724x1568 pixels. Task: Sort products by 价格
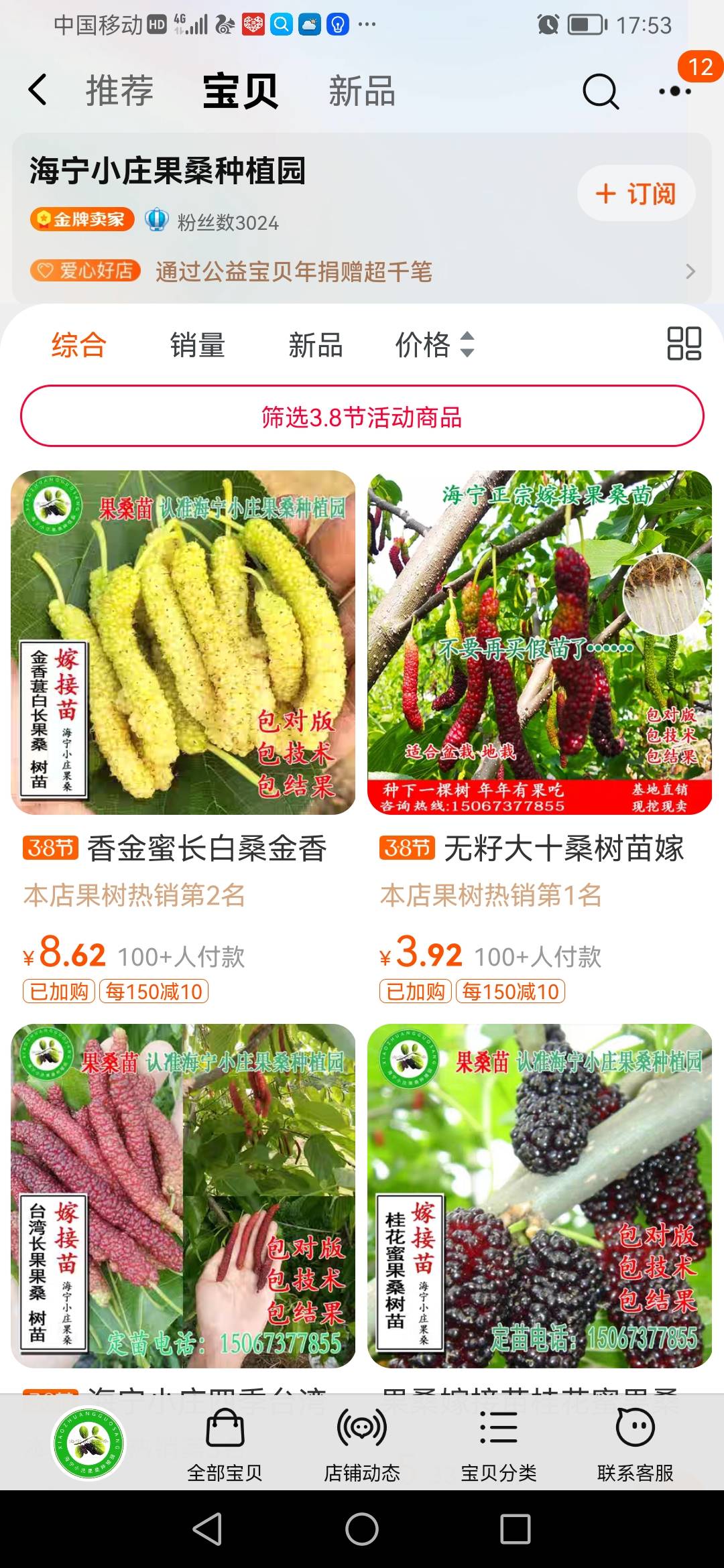[x=435, y=345]
